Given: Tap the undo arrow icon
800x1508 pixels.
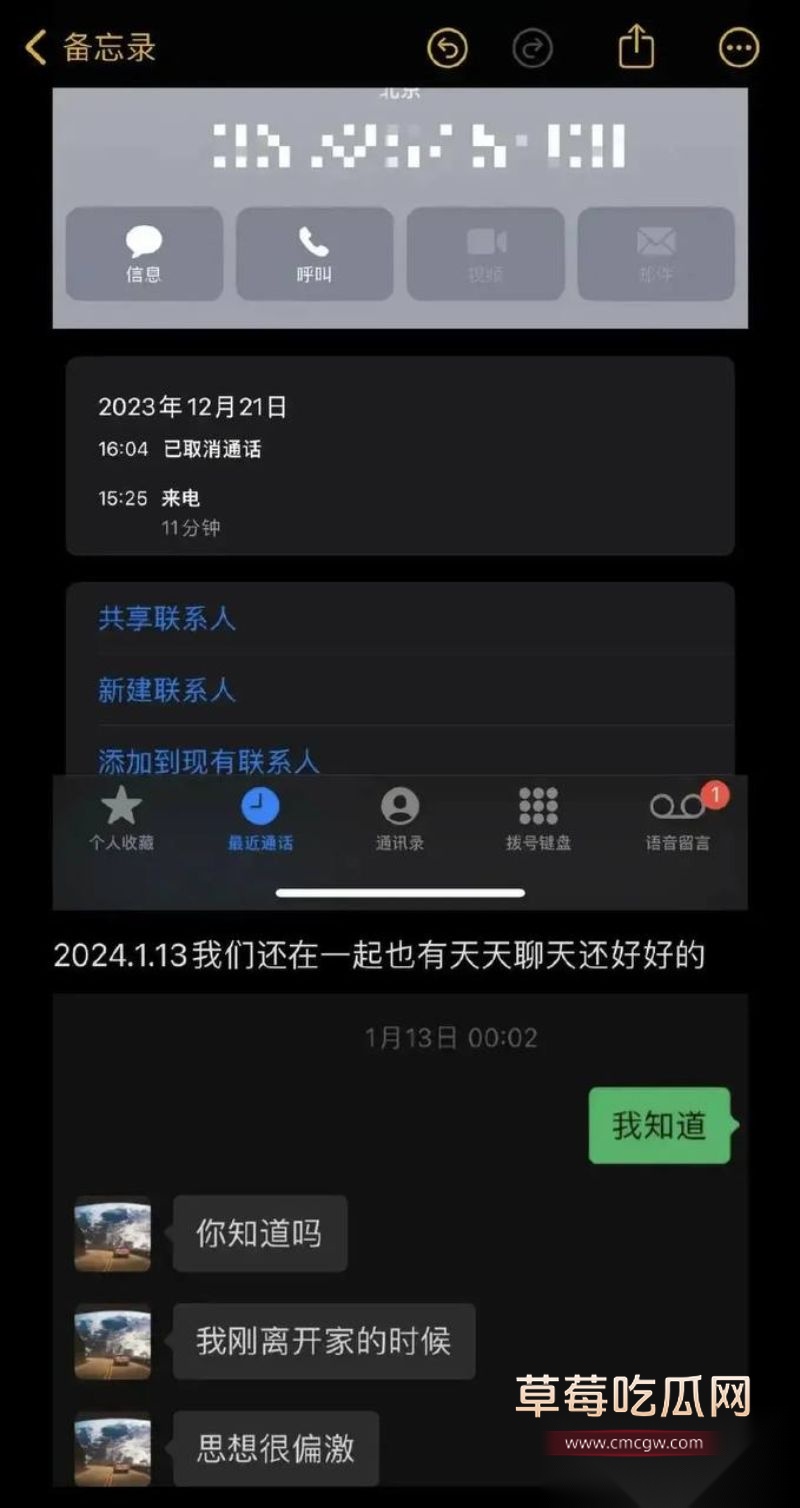Looking at the screenshot, I should [x=447, y=47].
